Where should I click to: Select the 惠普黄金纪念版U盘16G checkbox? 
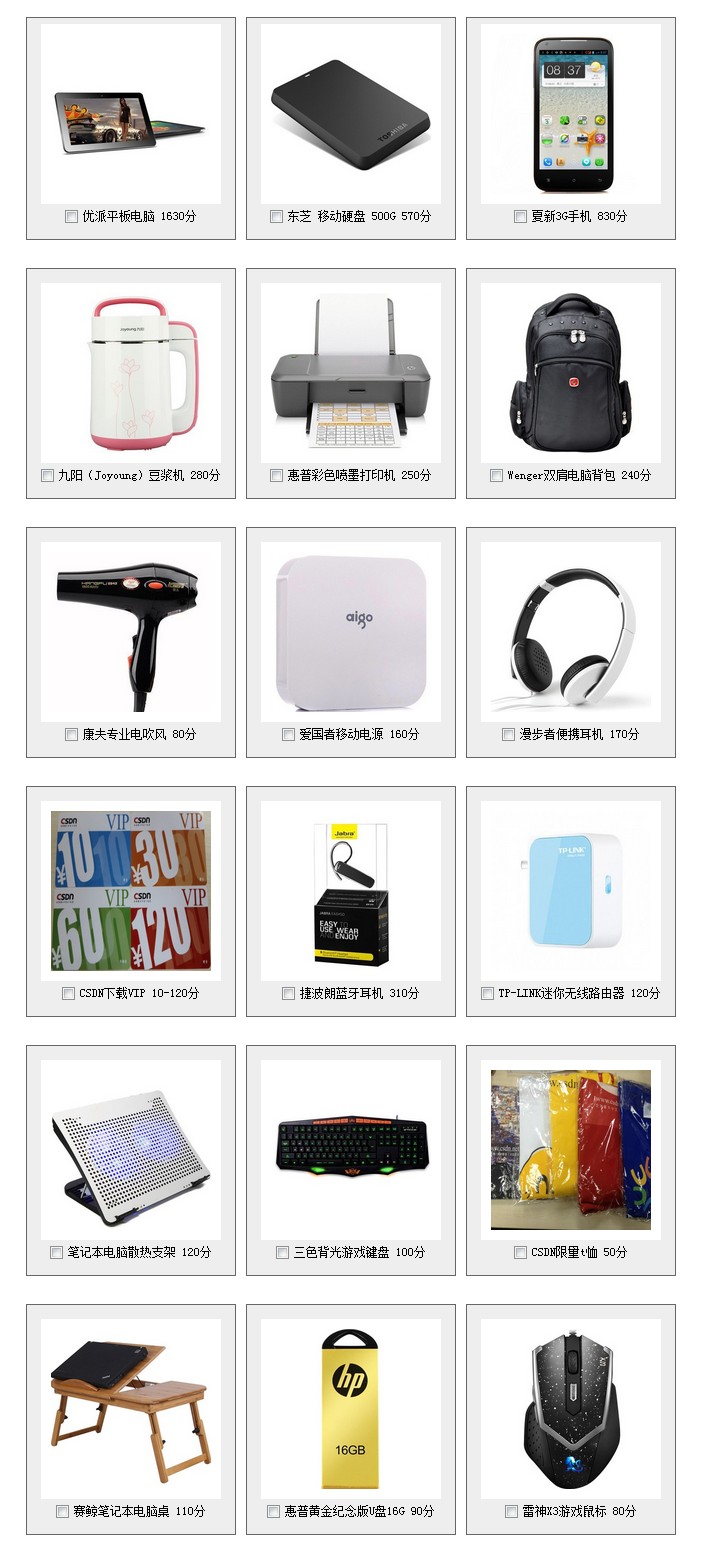click(x=273, y=1511)
